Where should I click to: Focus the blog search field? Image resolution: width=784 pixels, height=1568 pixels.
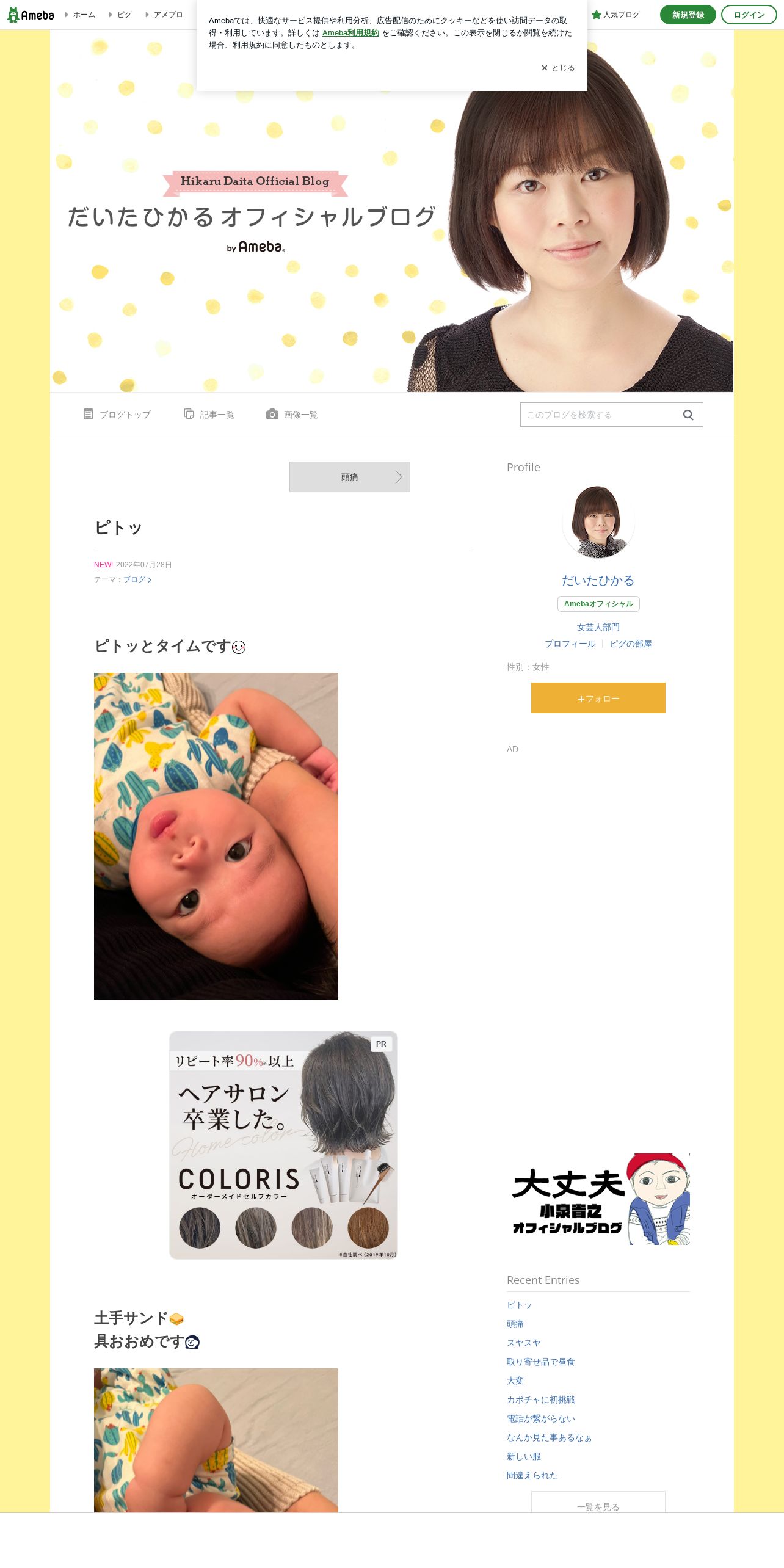[x=598, y=415]
